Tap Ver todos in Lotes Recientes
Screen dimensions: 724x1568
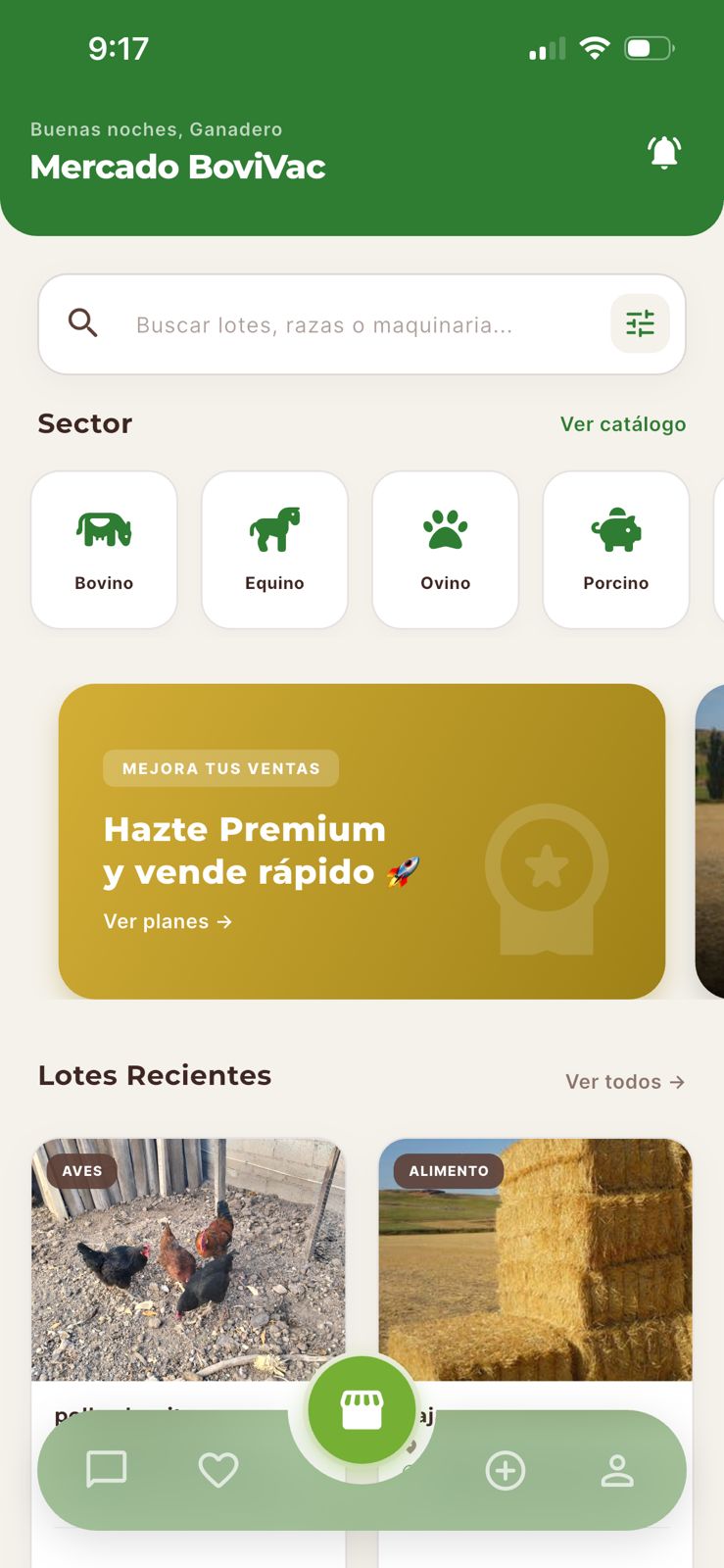click(x=625, y=1082)
